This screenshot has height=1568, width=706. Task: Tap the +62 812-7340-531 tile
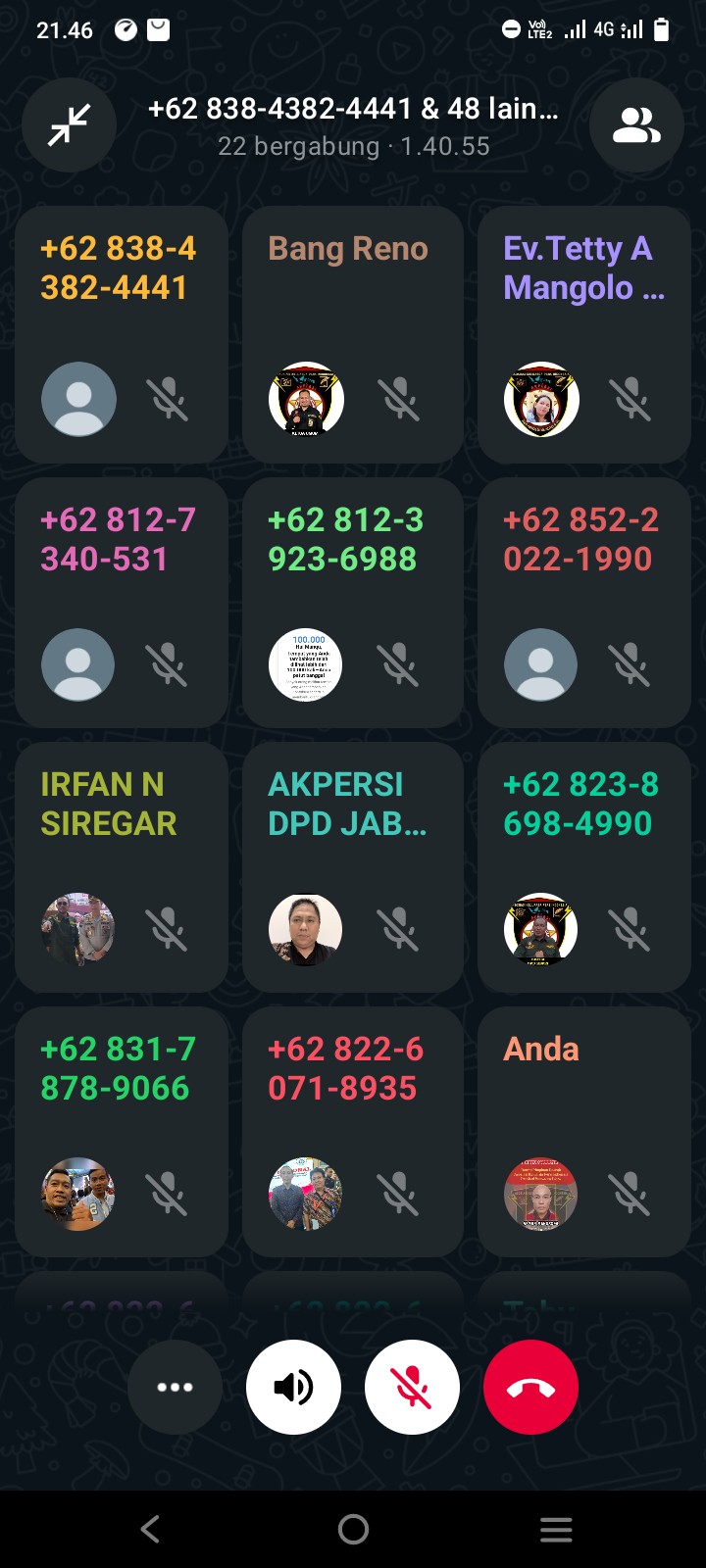[x=122, y=602]
